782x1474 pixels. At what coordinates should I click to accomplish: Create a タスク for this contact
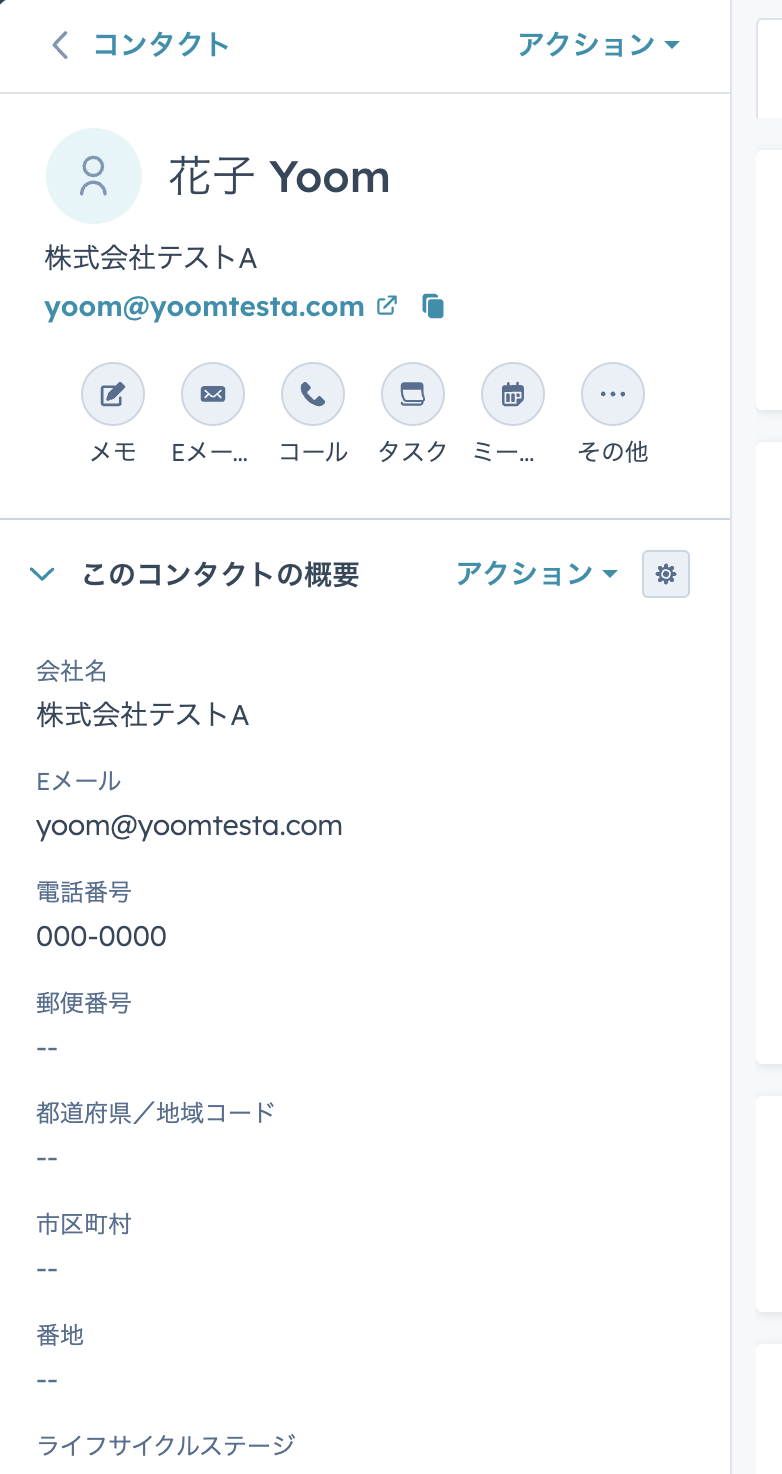point(413,395)
